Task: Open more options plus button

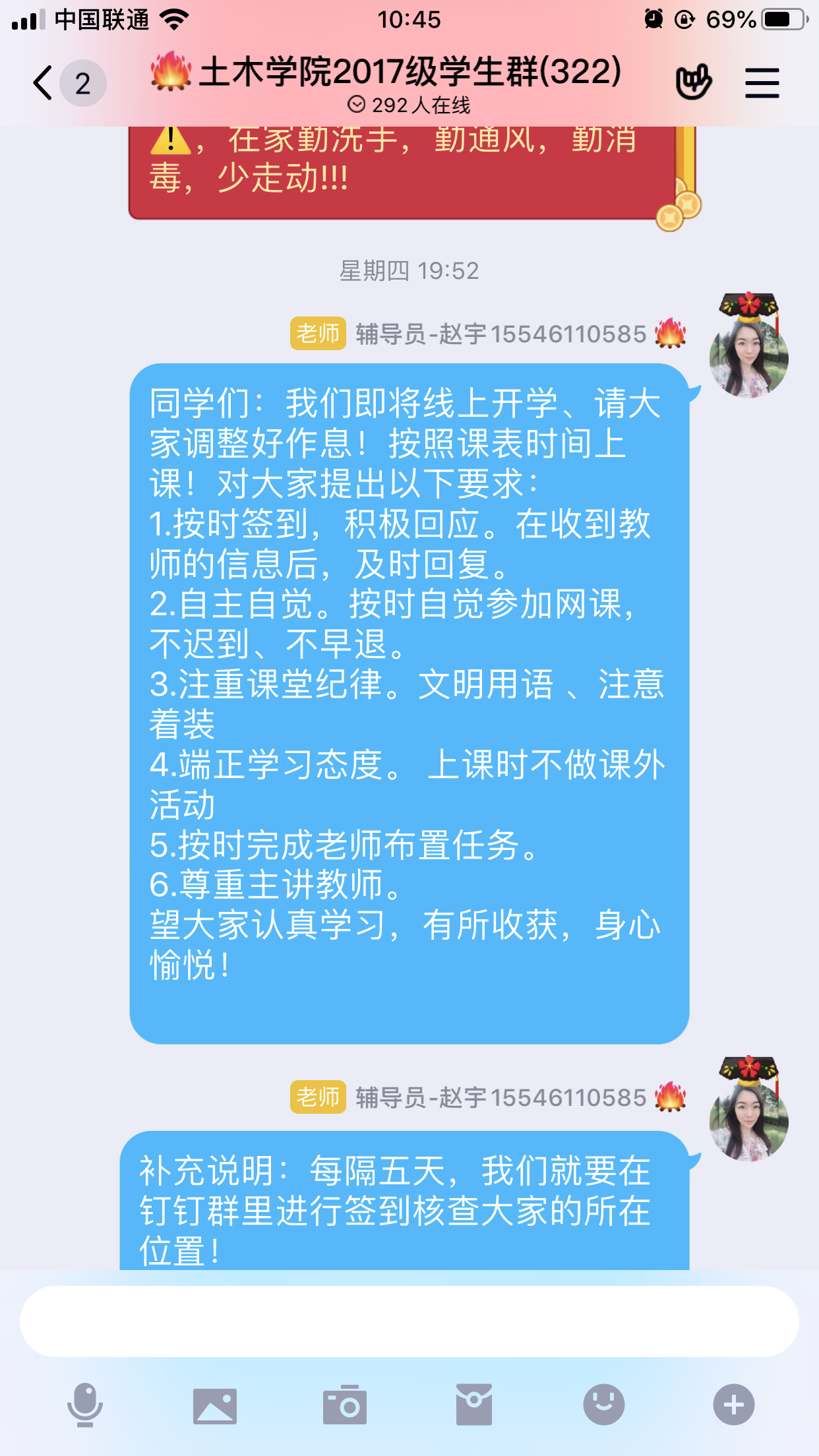Action: click(x=733, y=1405)
